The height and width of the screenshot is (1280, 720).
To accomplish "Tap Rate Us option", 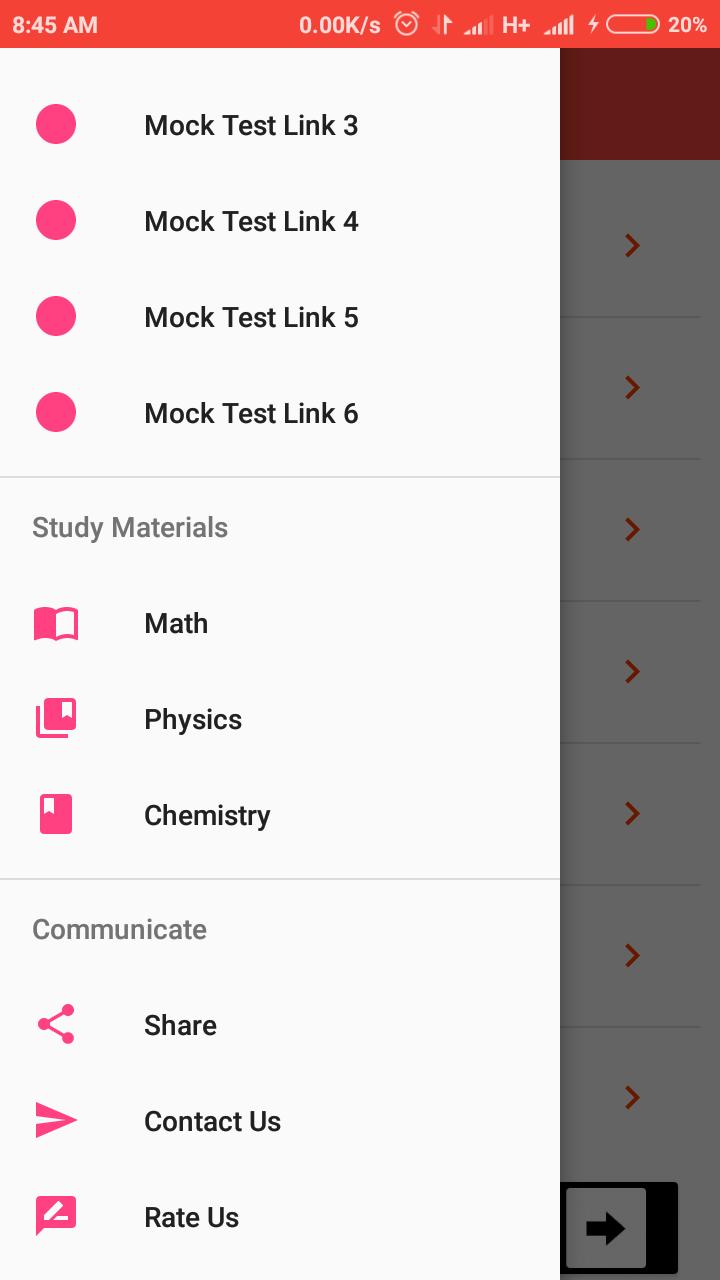I will coord(191,1218).
